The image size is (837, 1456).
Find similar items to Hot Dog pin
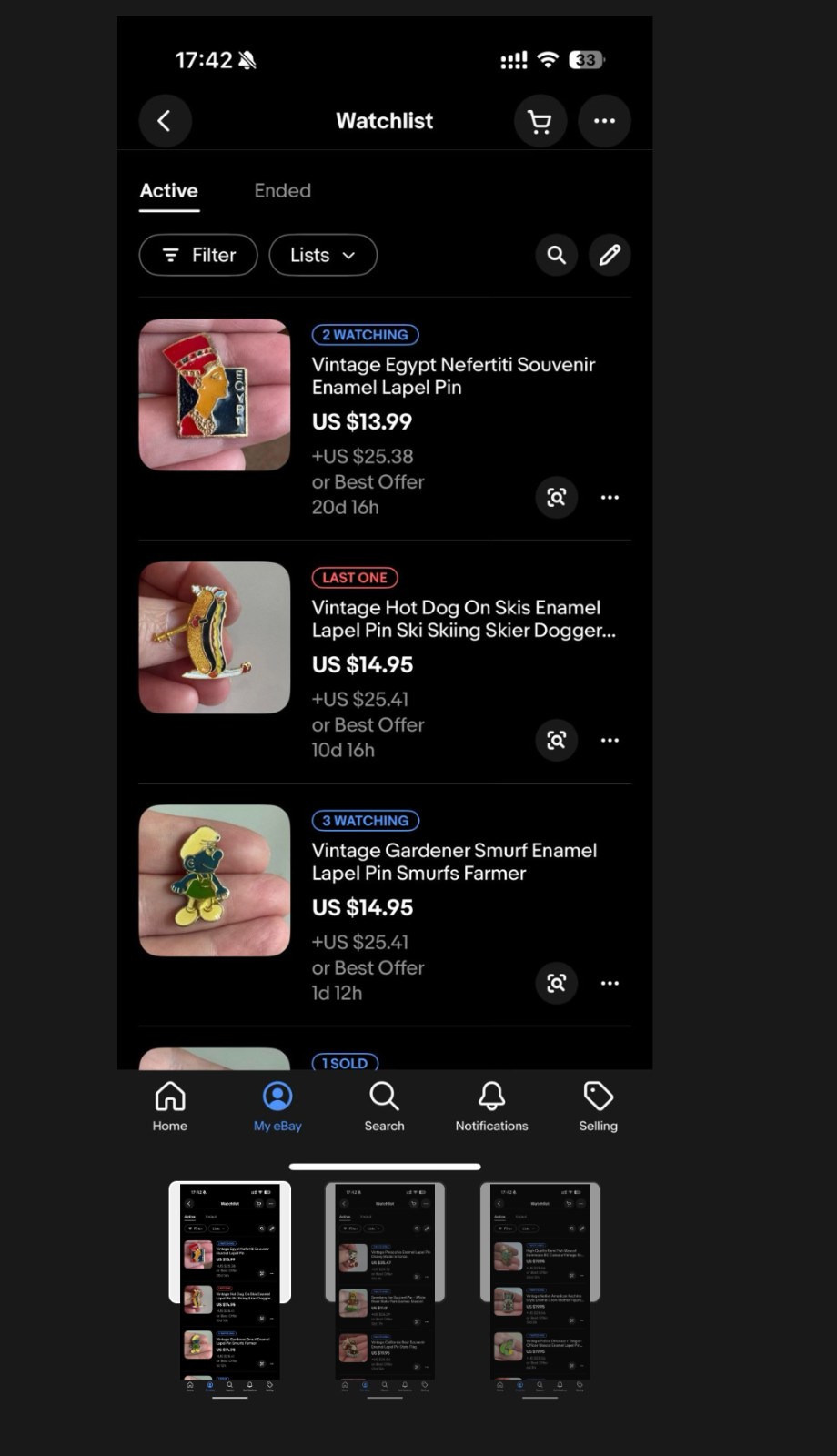[556, 741]
